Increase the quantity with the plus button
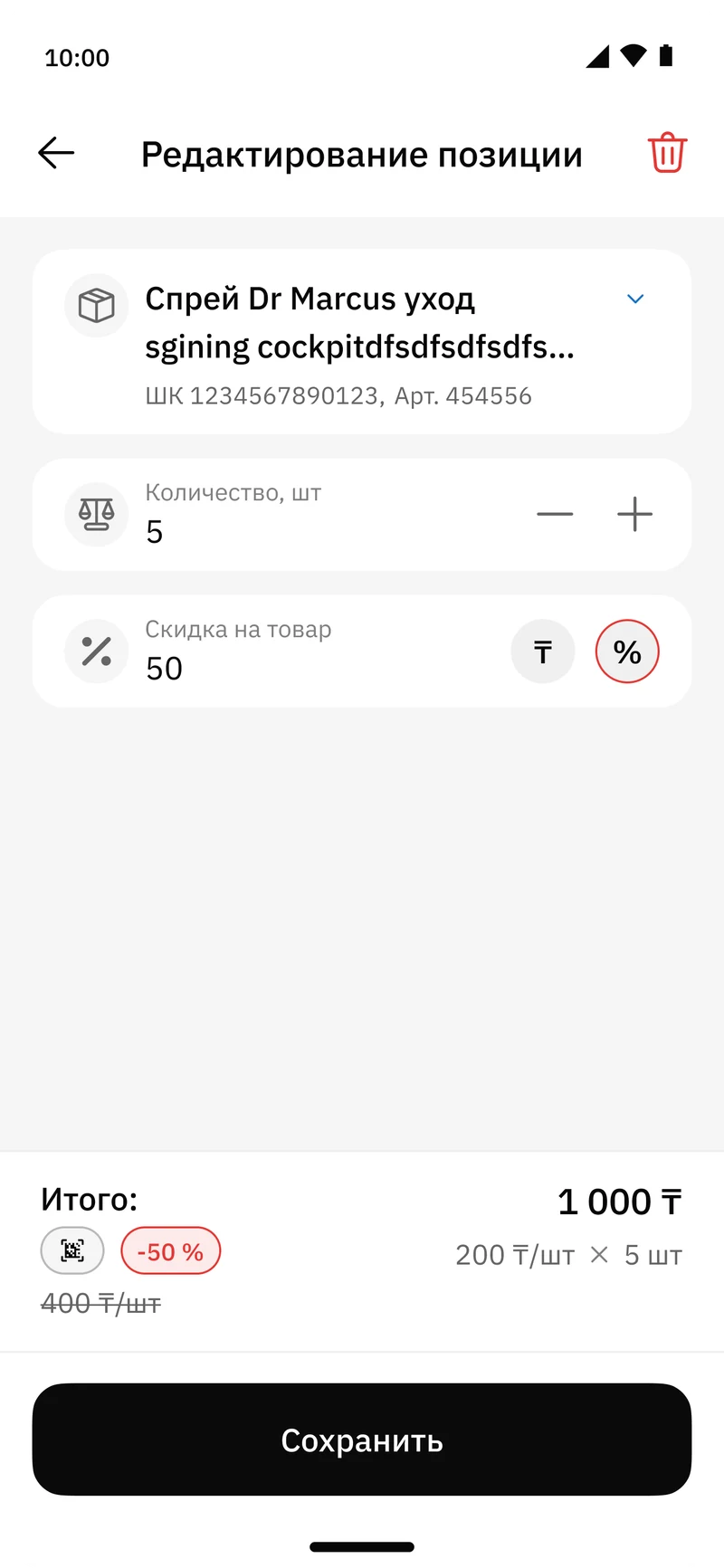 point(635,514)
